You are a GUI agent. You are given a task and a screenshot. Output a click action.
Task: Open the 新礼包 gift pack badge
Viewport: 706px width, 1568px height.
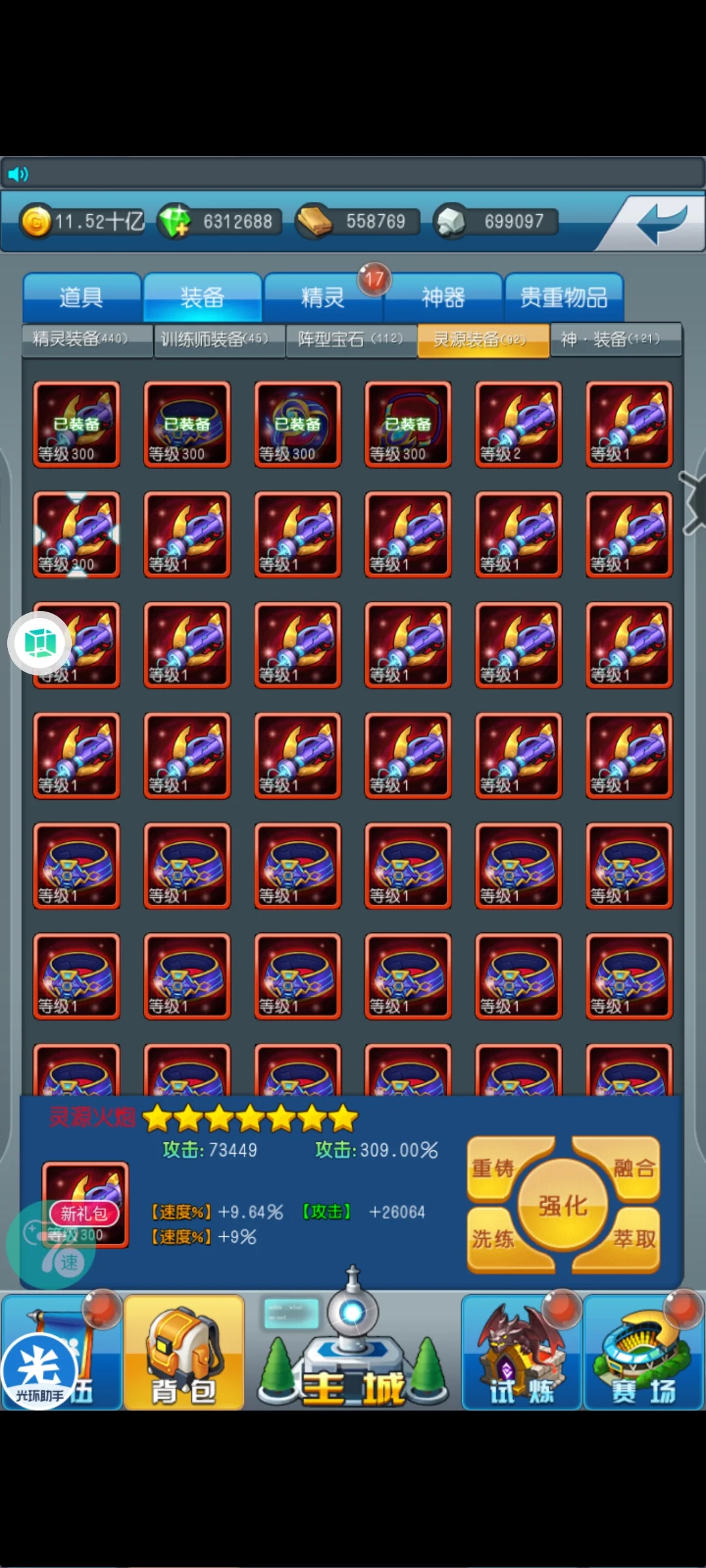pos(84,1214)
